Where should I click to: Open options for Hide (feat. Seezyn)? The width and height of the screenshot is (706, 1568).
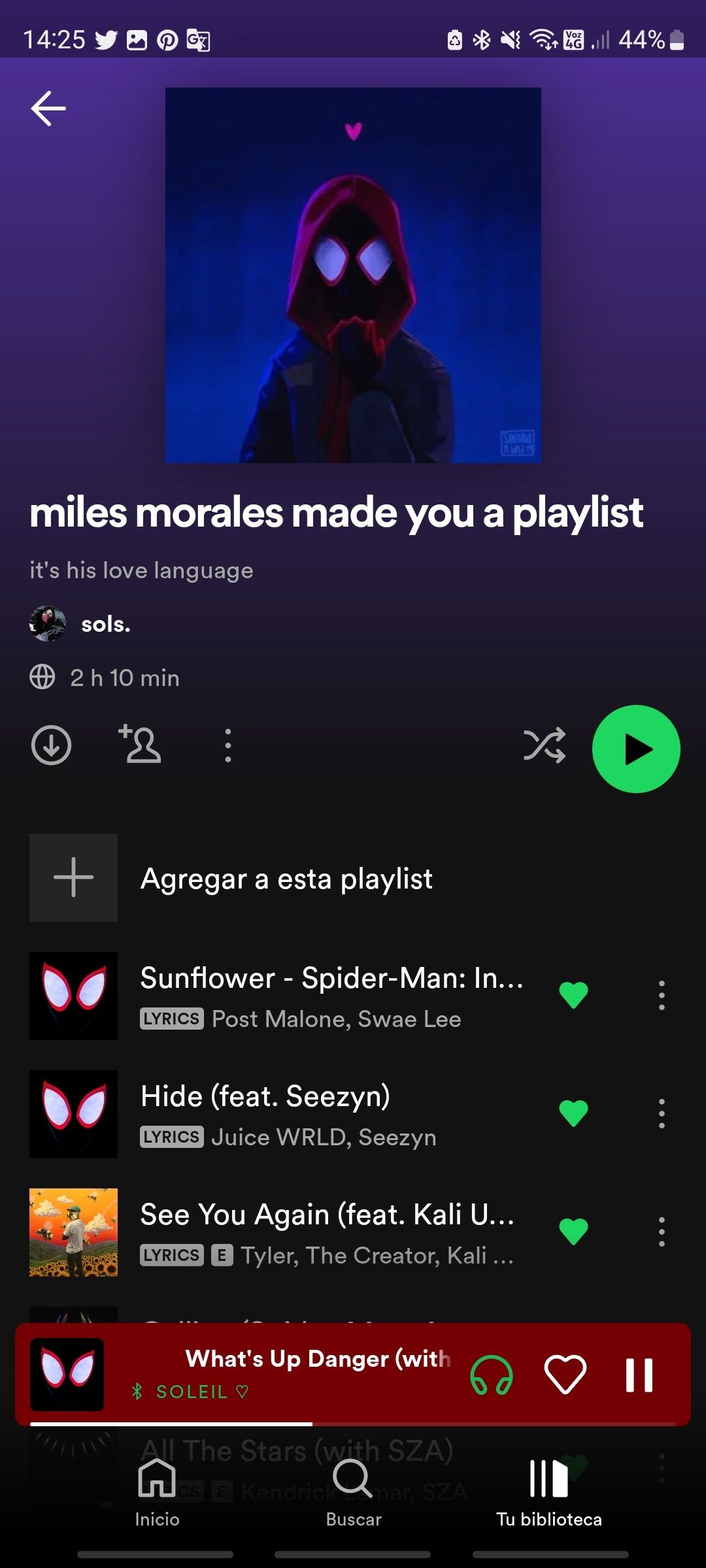pos(662,1113)
